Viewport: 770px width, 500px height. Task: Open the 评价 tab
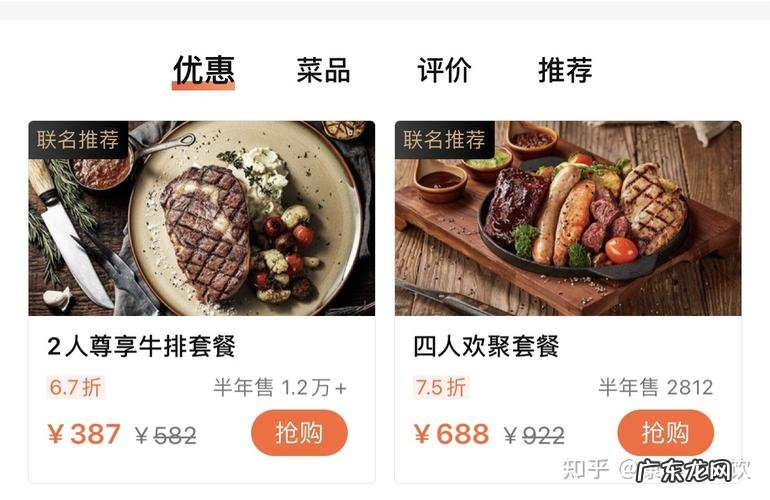444,70
